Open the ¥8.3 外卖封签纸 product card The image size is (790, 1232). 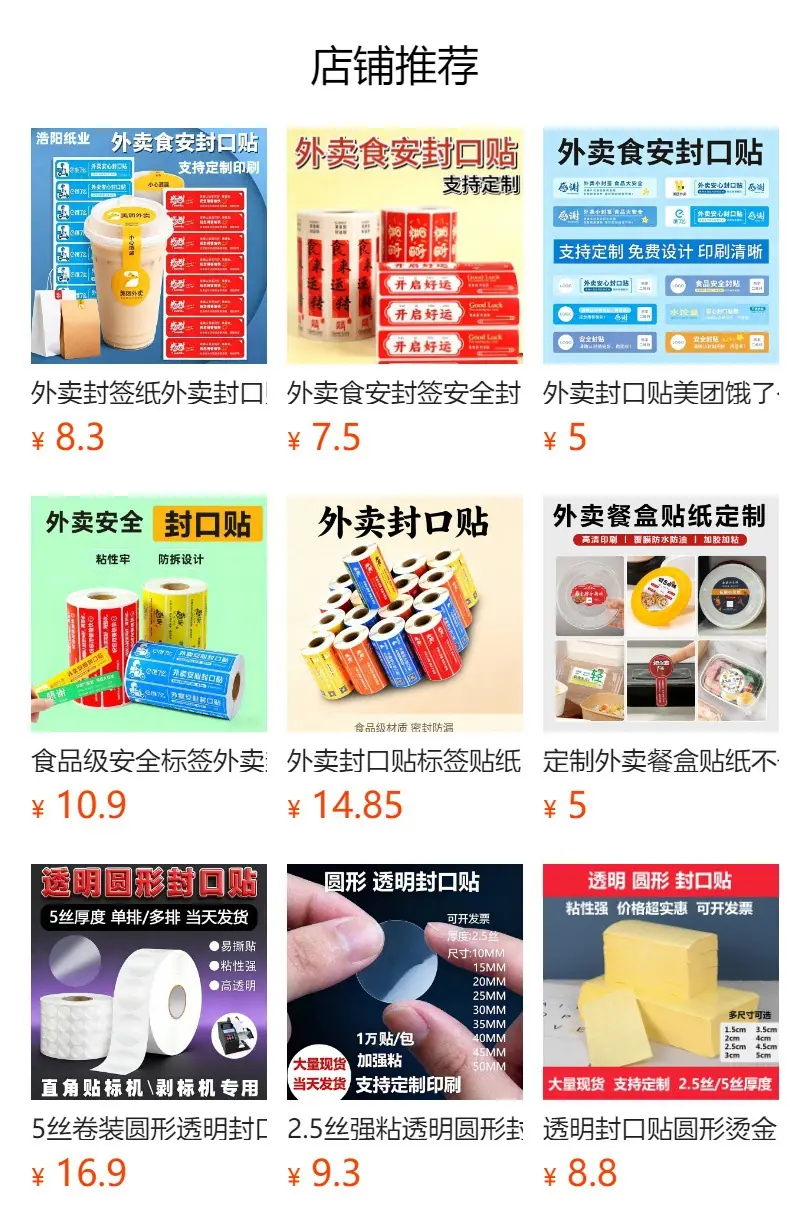coord(149,291)
